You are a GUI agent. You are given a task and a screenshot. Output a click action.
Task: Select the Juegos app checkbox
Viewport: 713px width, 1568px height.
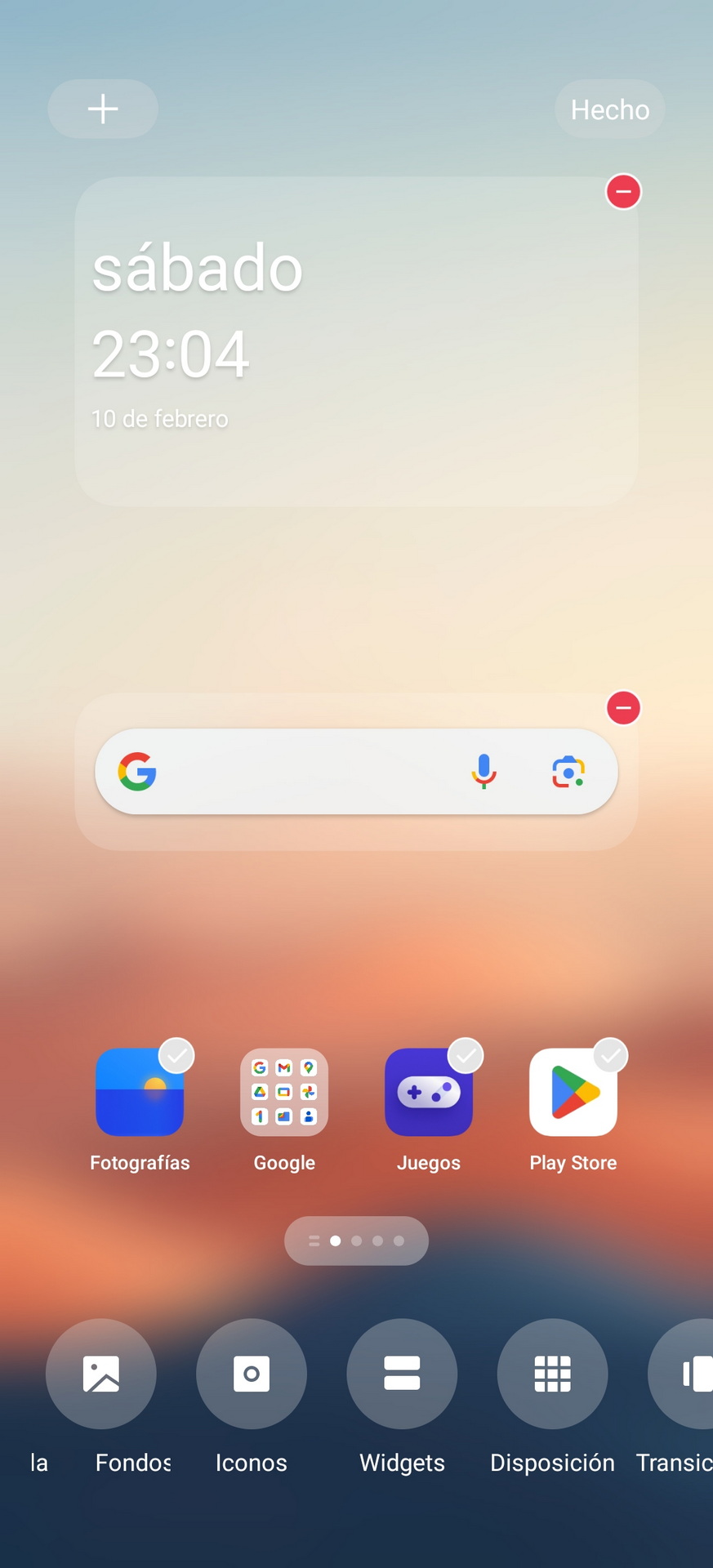[x=466, y=1055]
